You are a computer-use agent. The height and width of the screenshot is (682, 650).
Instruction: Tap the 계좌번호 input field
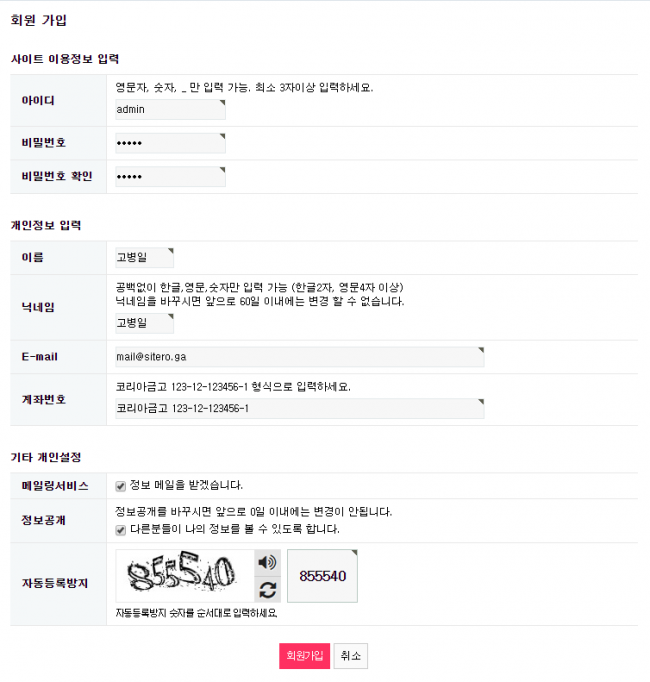(299, 408)
